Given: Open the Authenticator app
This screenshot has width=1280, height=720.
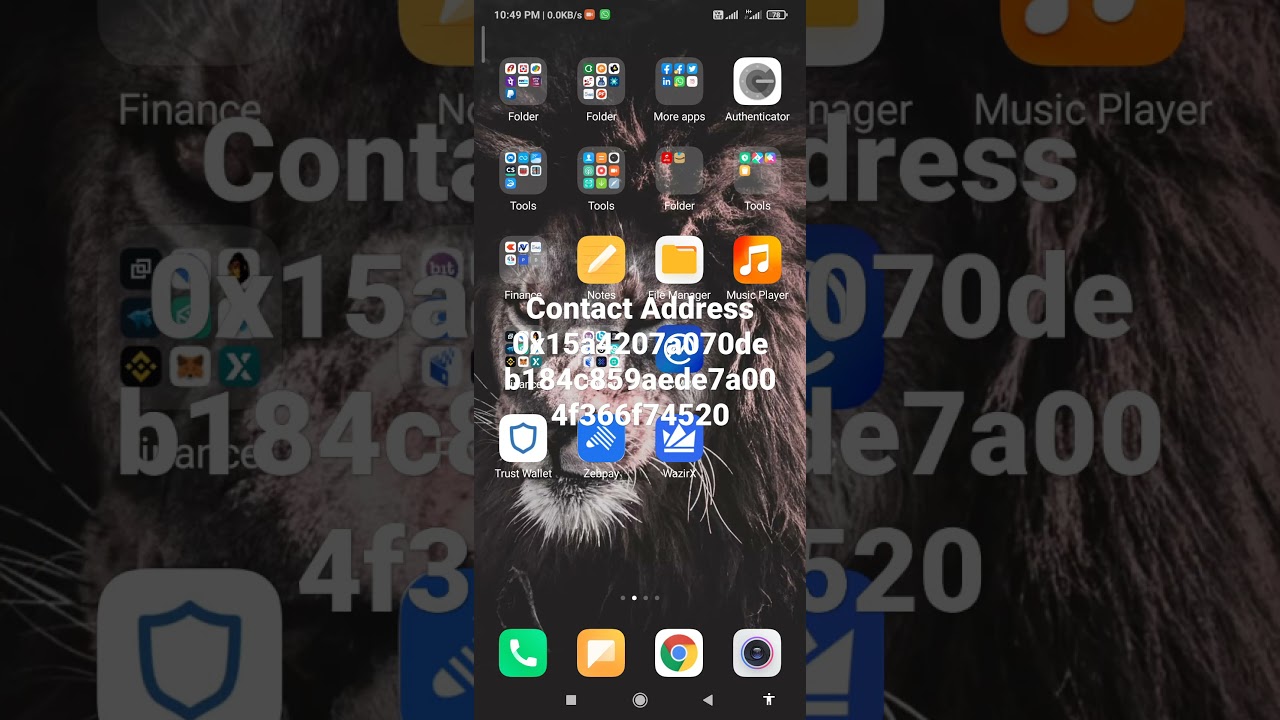Looking at the screenshot, I should [x=757, y=82].
